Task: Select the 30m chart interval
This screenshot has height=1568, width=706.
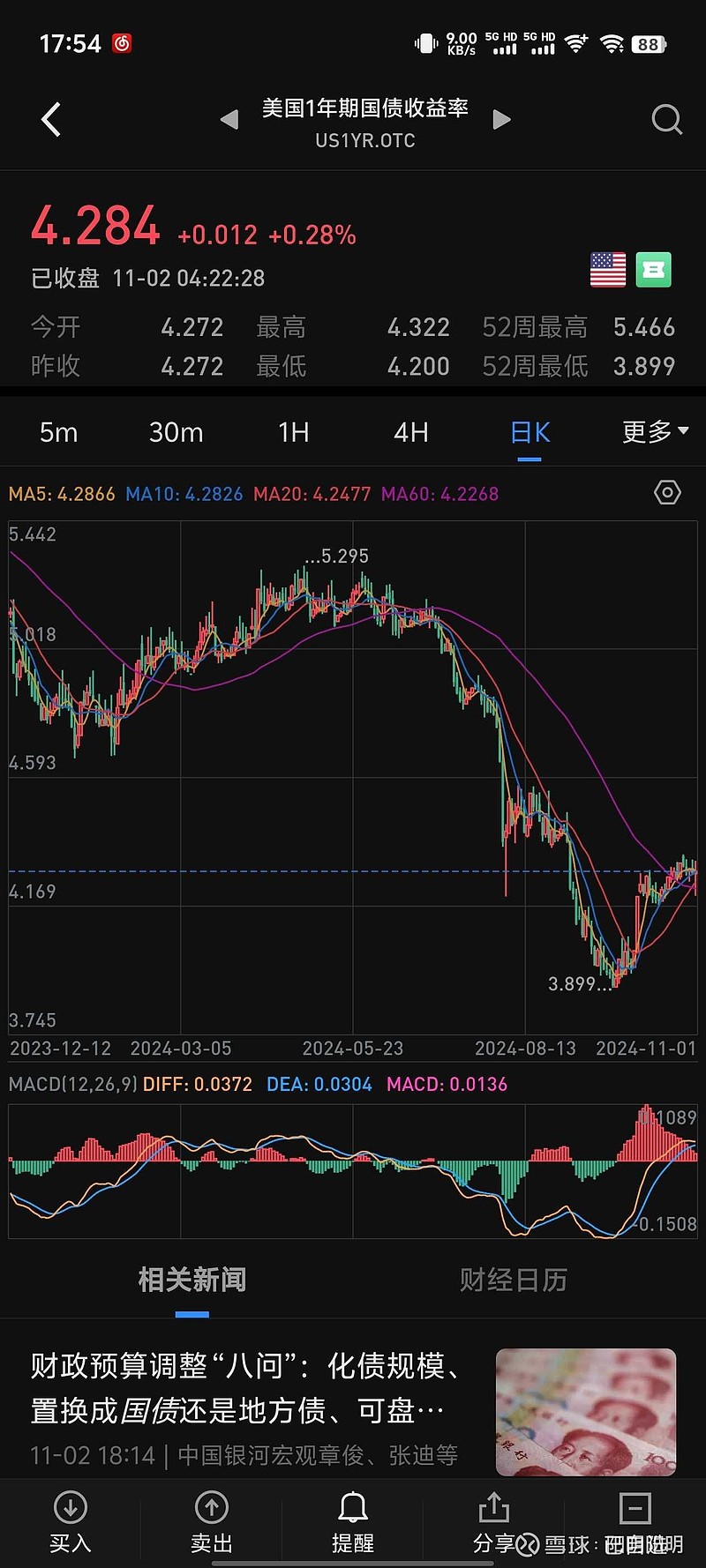Action: [x=176, y=432]
